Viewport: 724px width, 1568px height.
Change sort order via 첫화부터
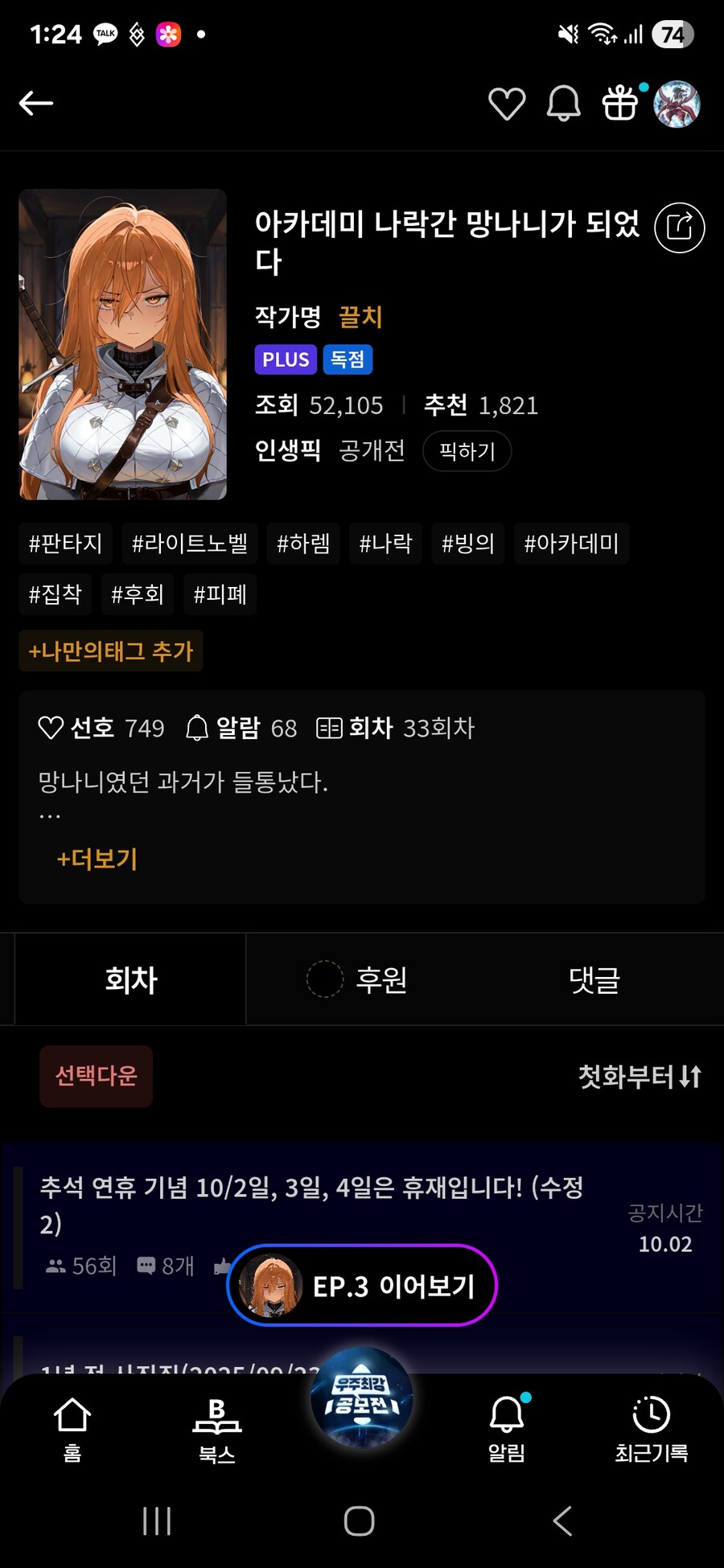640,1076
